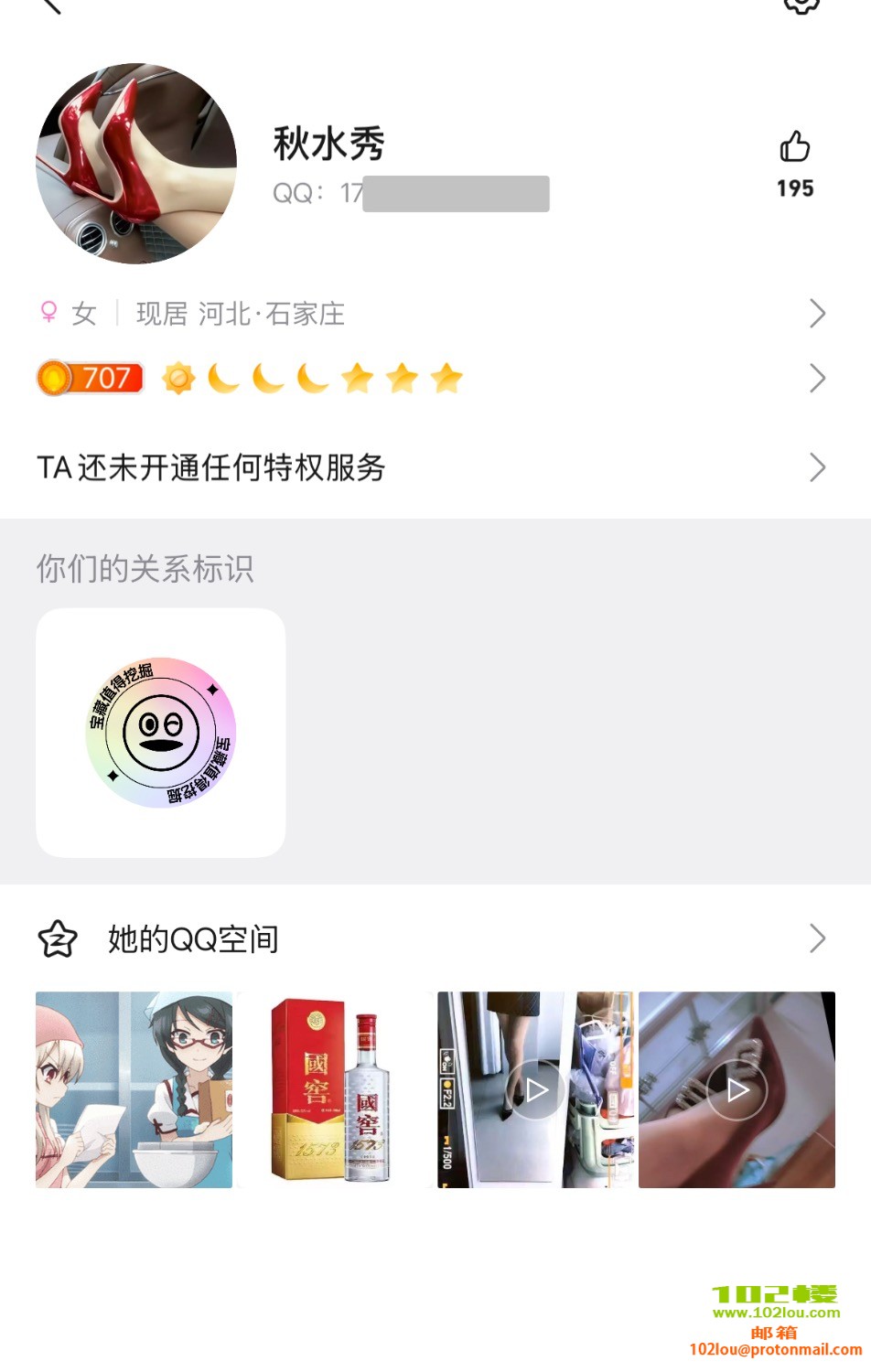Play the red high heel video

point(737,1089)
